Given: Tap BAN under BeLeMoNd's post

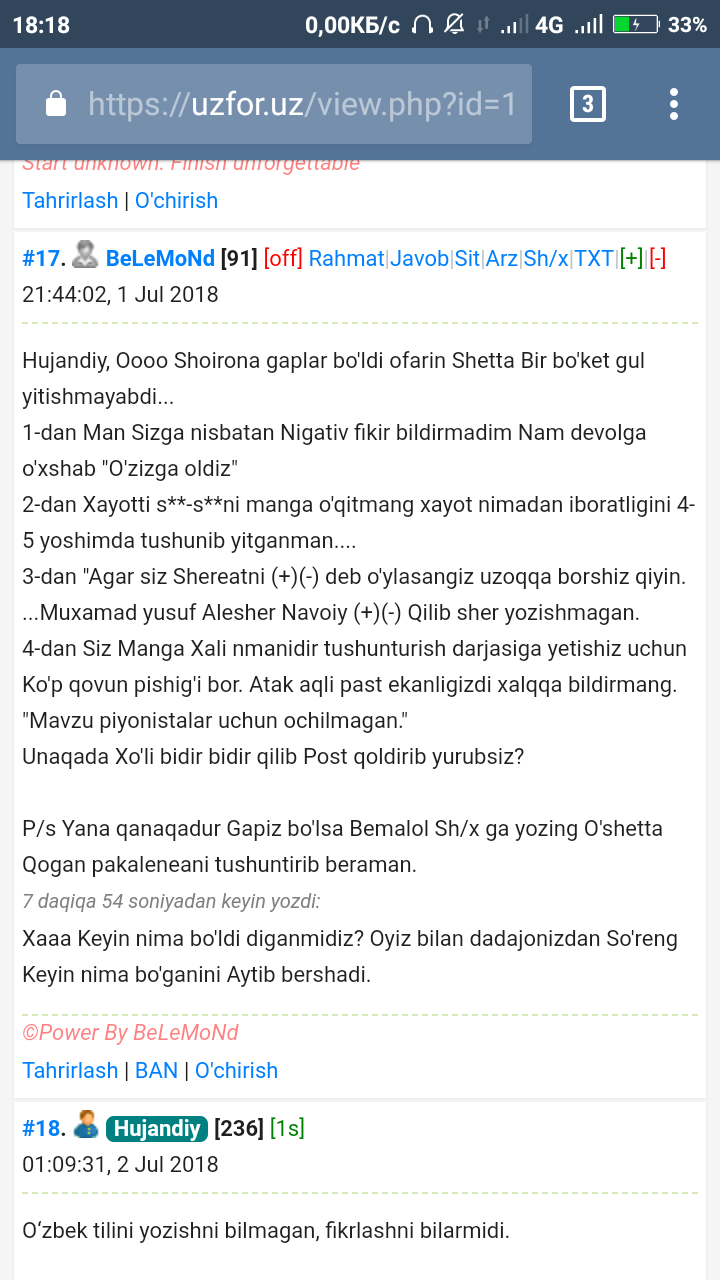Looking at the screenshot, I should coord(156,1070).
